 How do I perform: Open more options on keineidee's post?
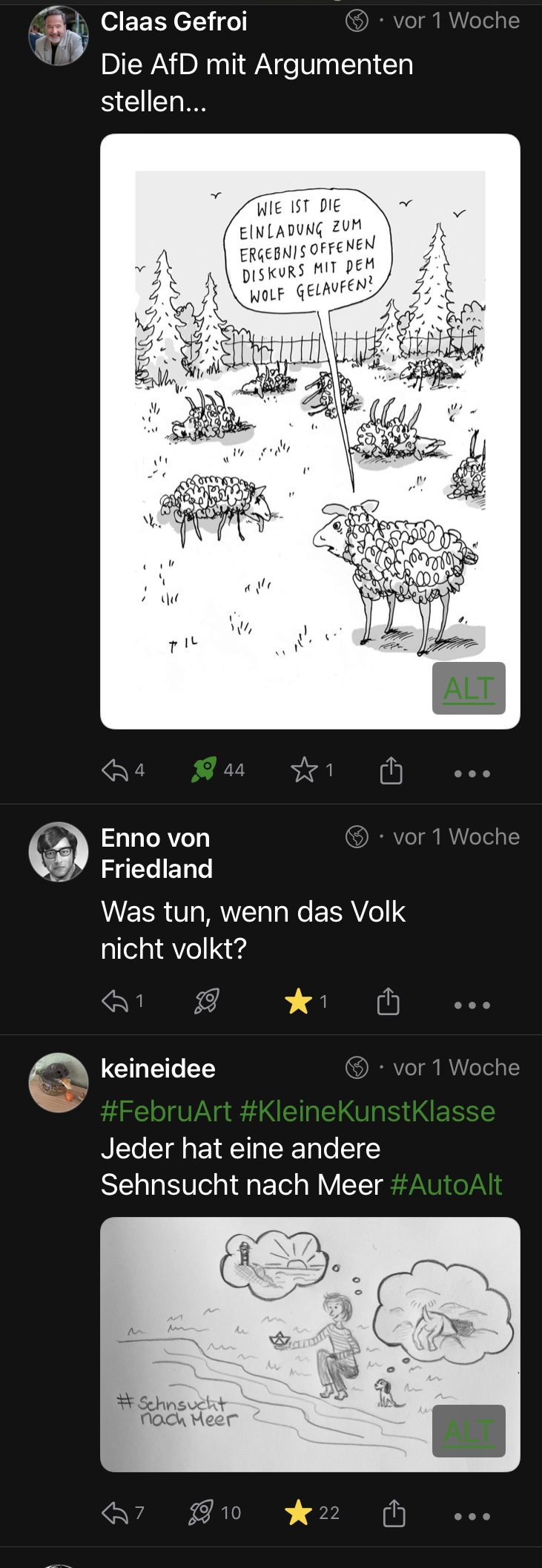(472, 1515)
